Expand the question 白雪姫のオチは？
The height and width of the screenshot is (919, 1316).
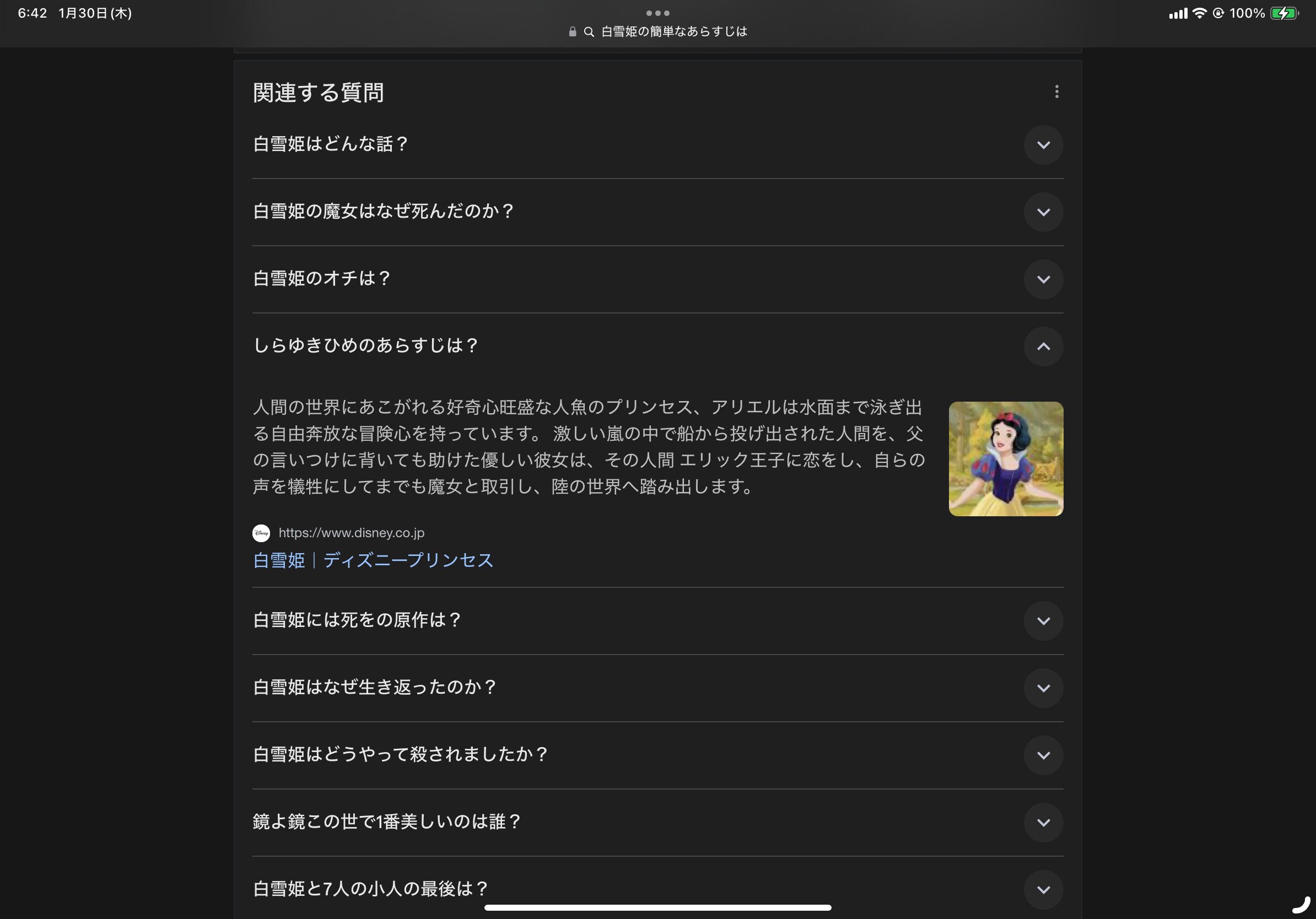click(x=1043, y=279)
